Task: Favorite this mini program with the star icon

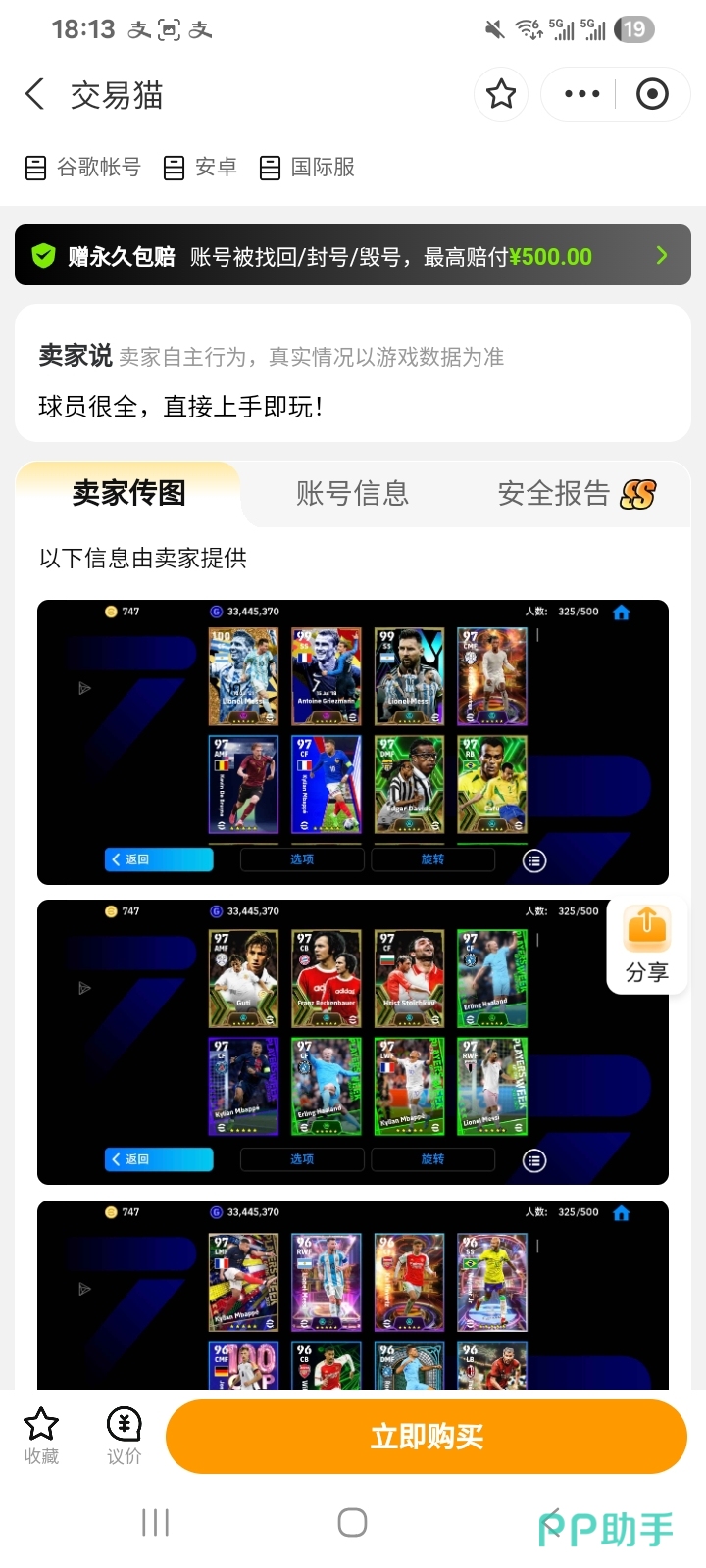Action: coord(501,94)
